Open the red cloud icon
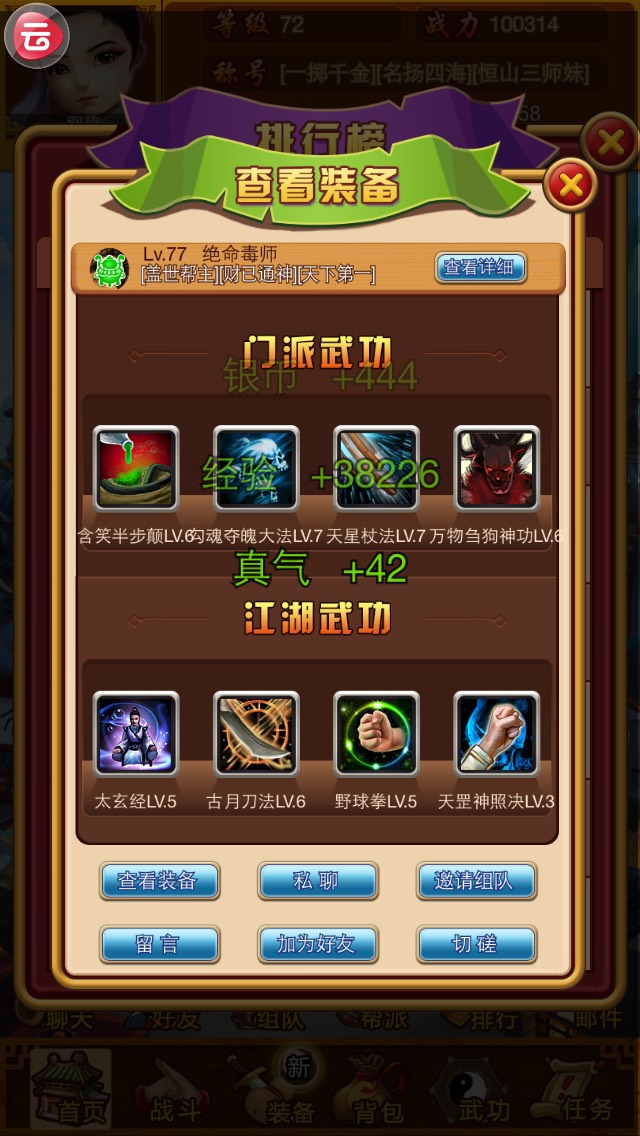 [x=35, y=35]
